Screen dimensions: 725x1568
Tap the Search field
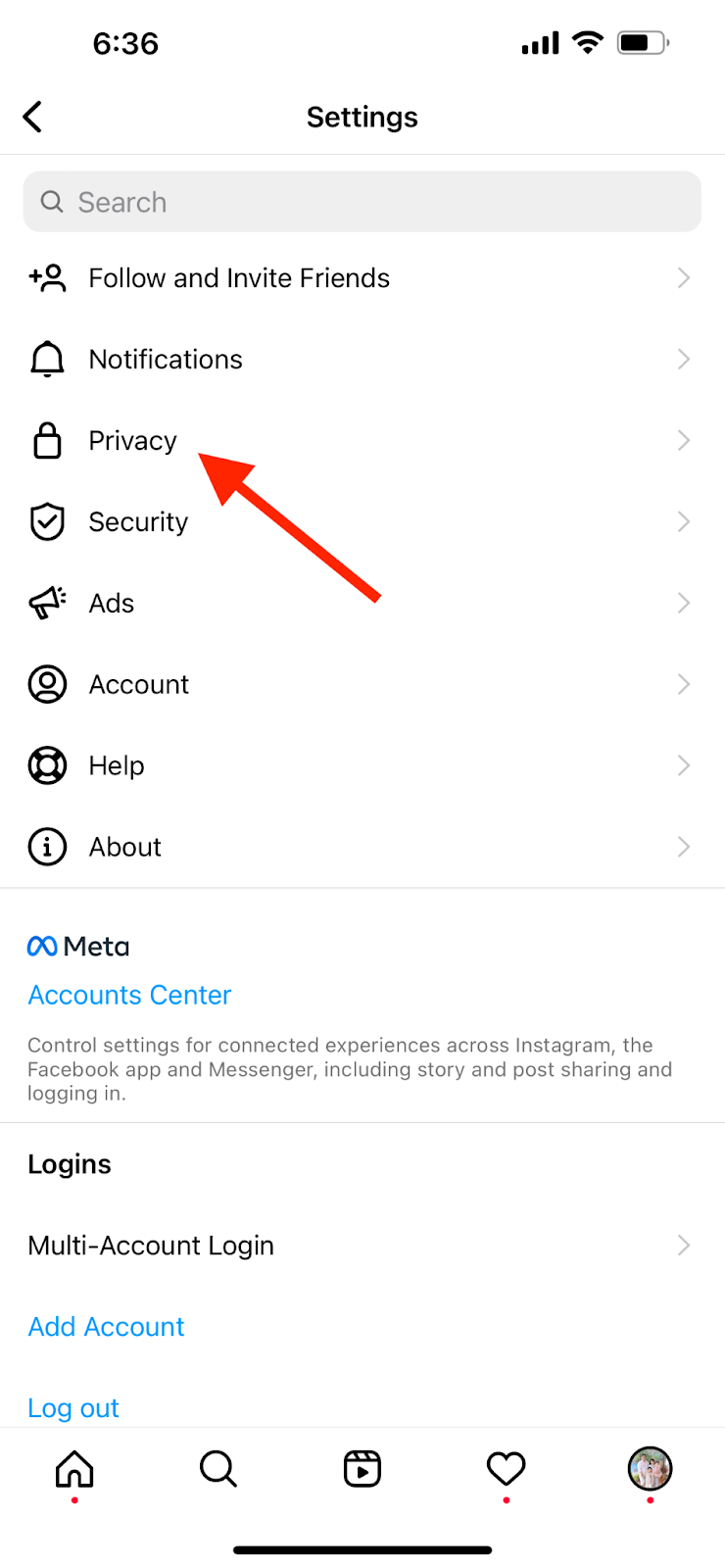click(362, 202)
